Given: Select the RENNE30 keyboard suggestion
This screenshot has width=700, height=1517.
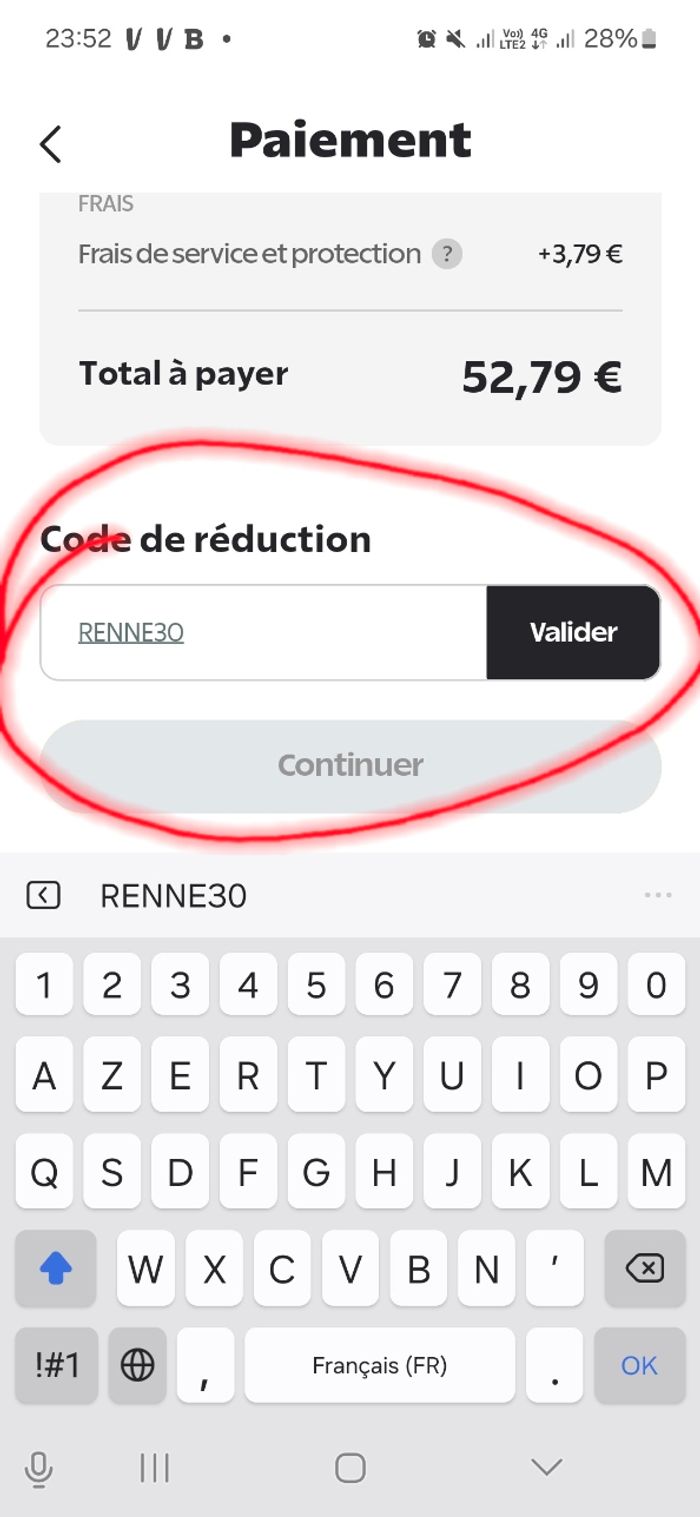Looking at the screenshot, I should [173, 896].
